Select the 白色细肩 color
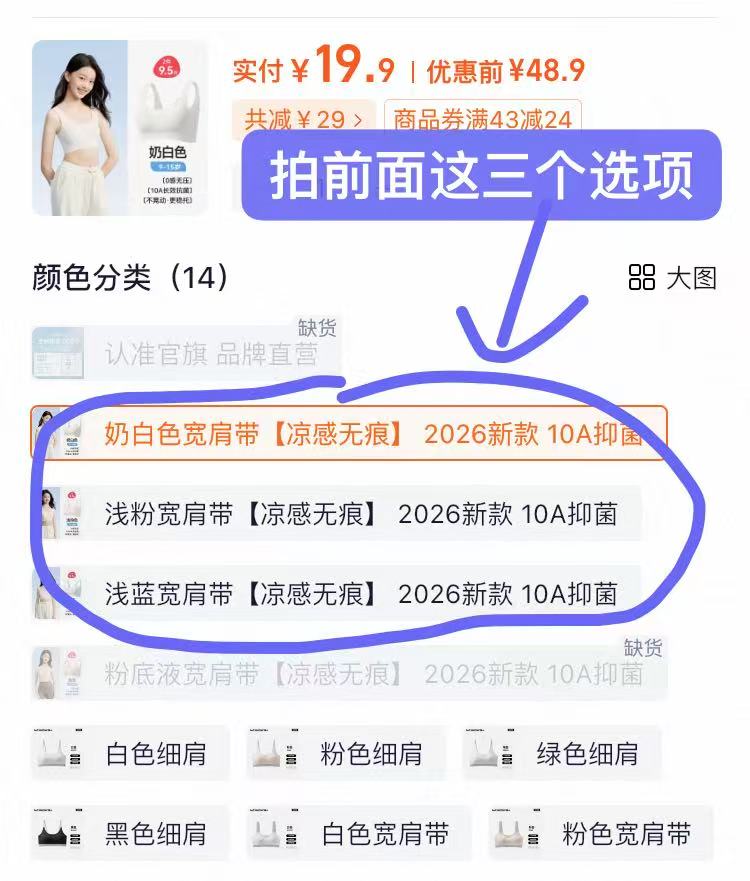The height and width of the screenshot is (881, 750). coord(131,753)
